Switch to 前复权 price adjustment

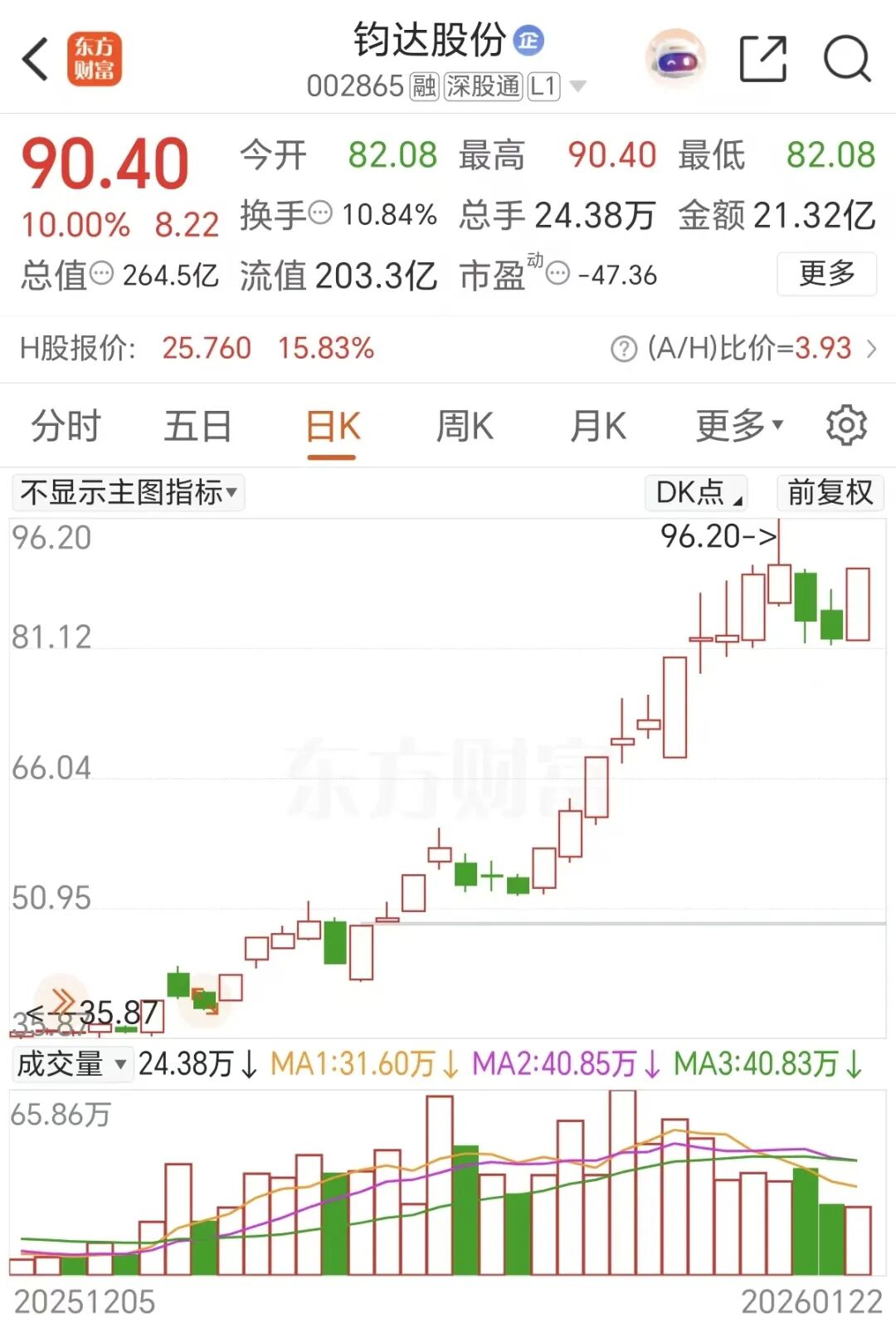point(830,492)
